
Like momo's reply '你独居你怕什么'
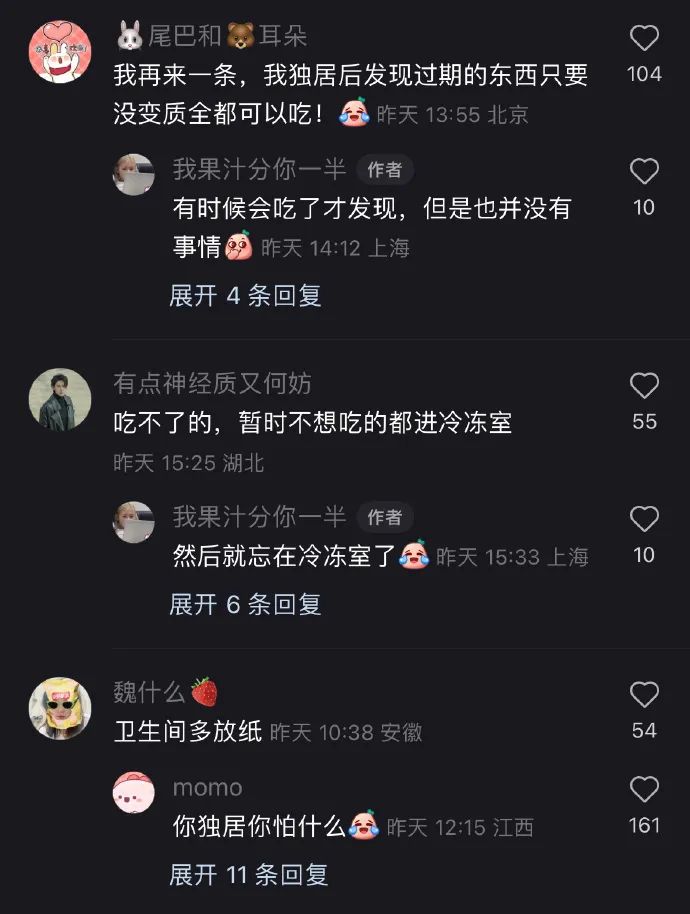pos(645,791)
